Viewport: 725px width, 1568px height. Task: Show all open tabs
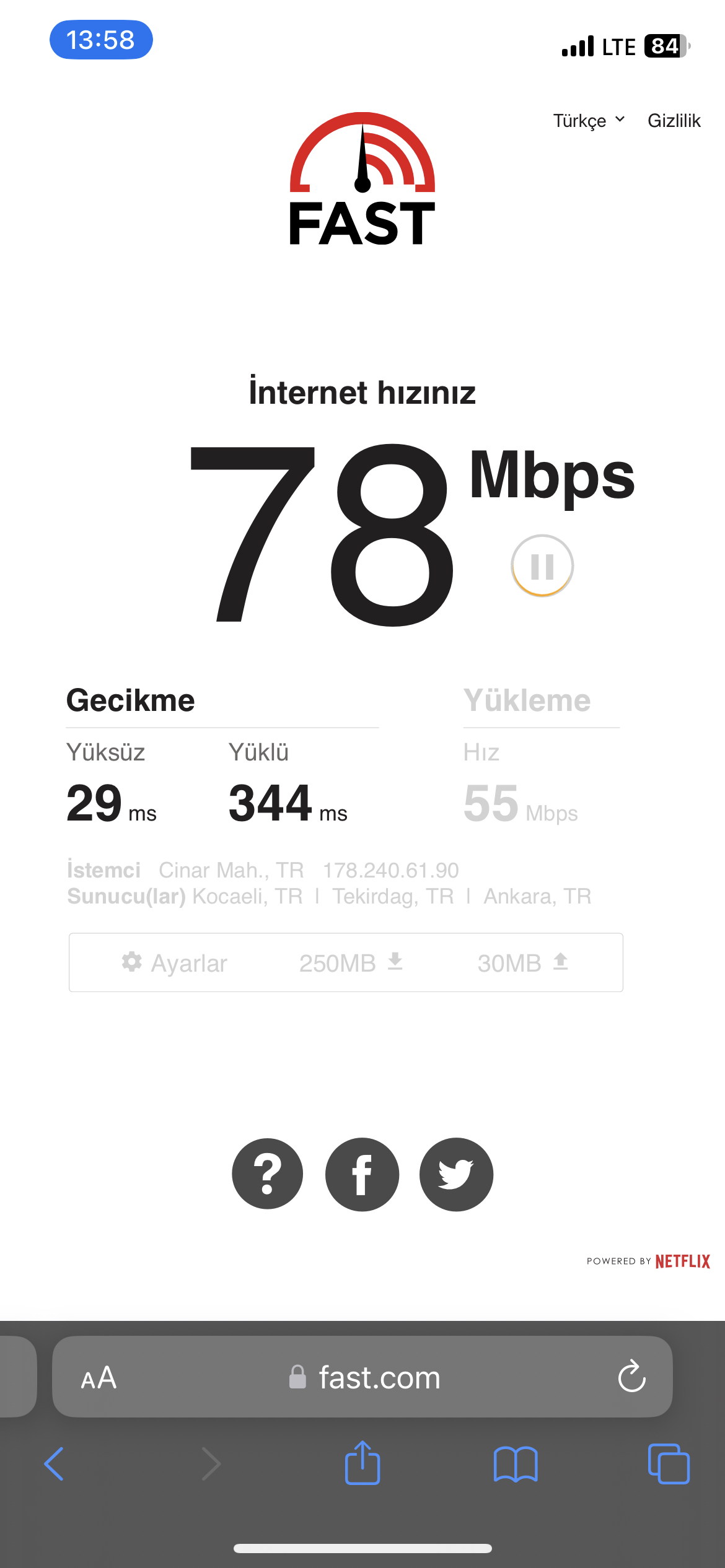669,1464
